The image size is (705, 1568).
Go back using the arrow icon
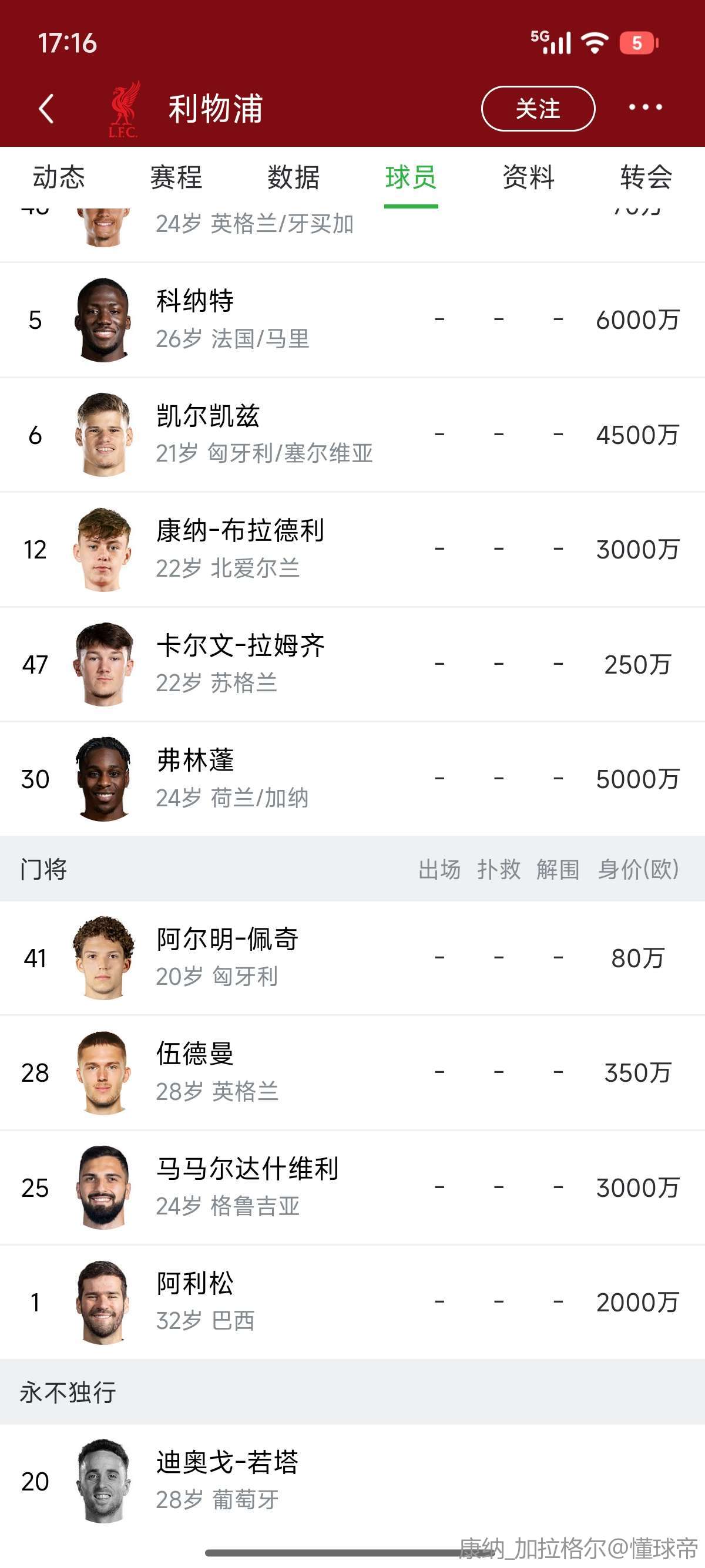tap(46, 109)
